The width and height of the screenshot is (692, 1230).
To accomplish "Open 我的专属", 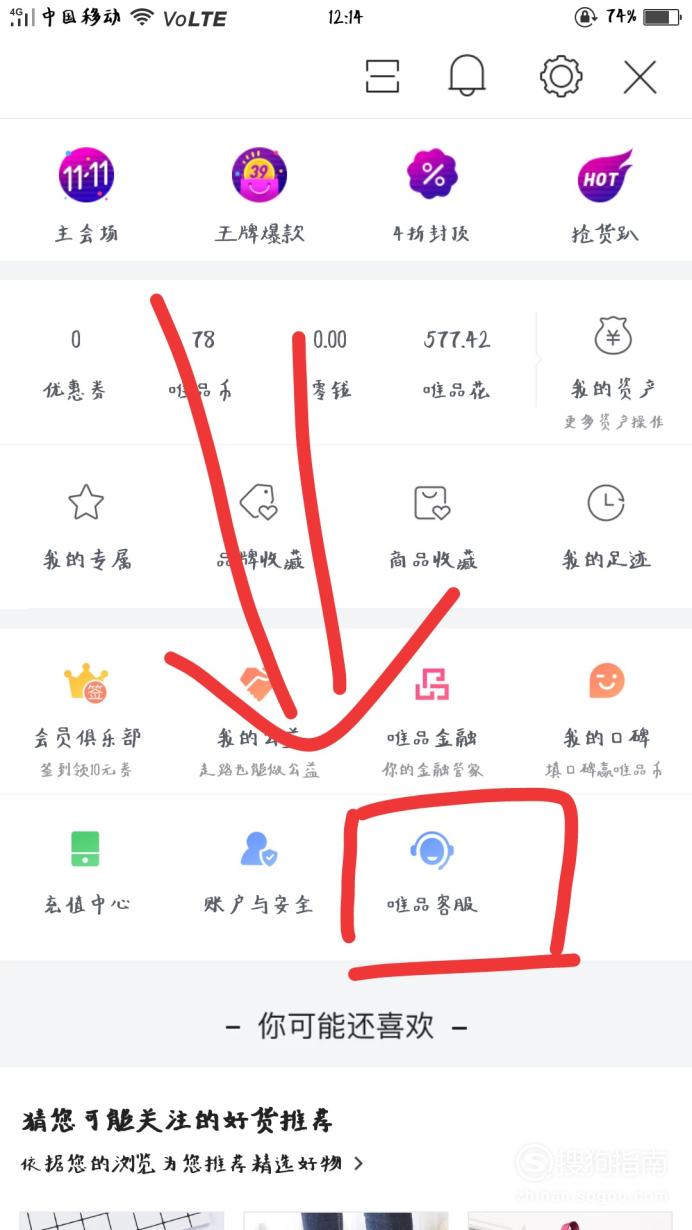I will [x=86, y=527].
